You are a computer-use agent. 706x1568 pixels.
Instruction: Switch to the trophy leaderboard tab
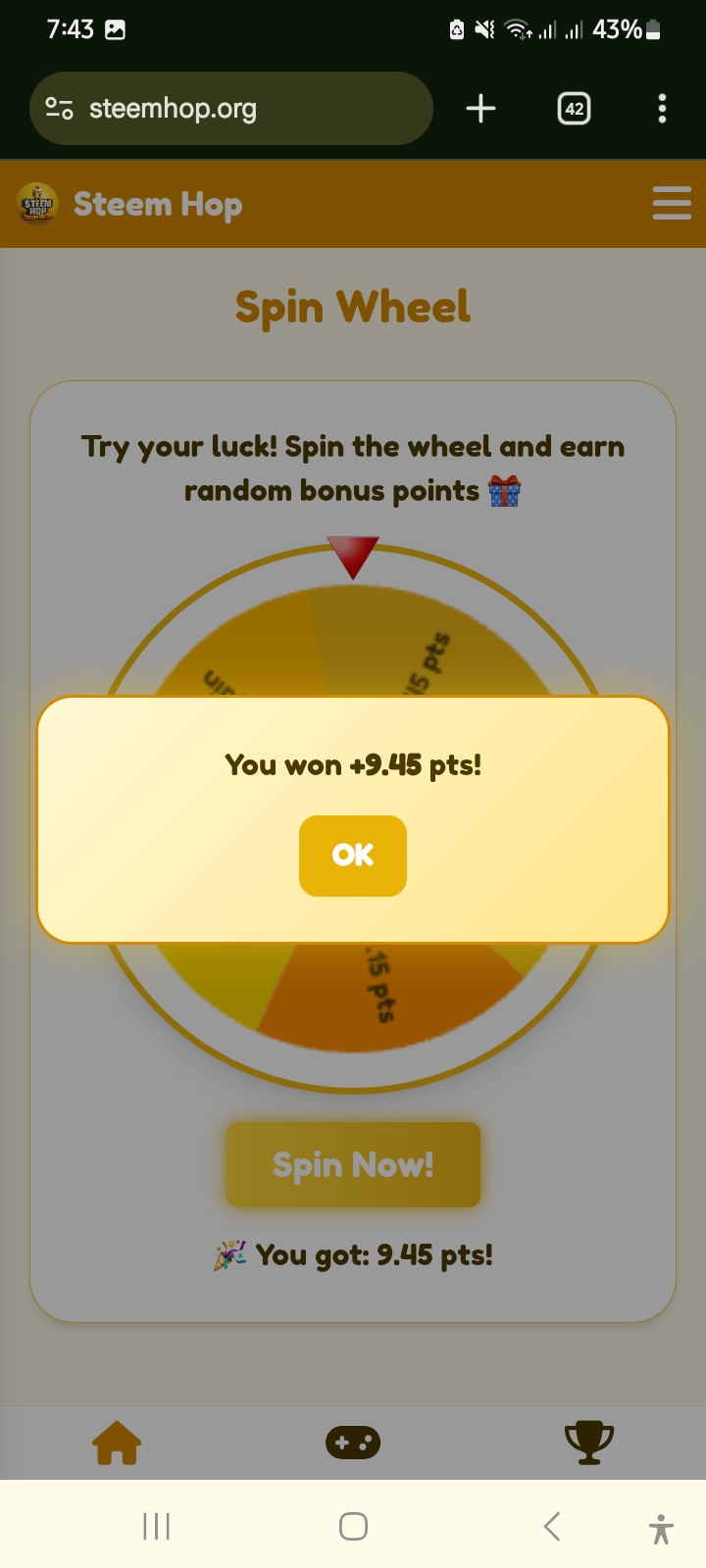(x=588, y=1443)
